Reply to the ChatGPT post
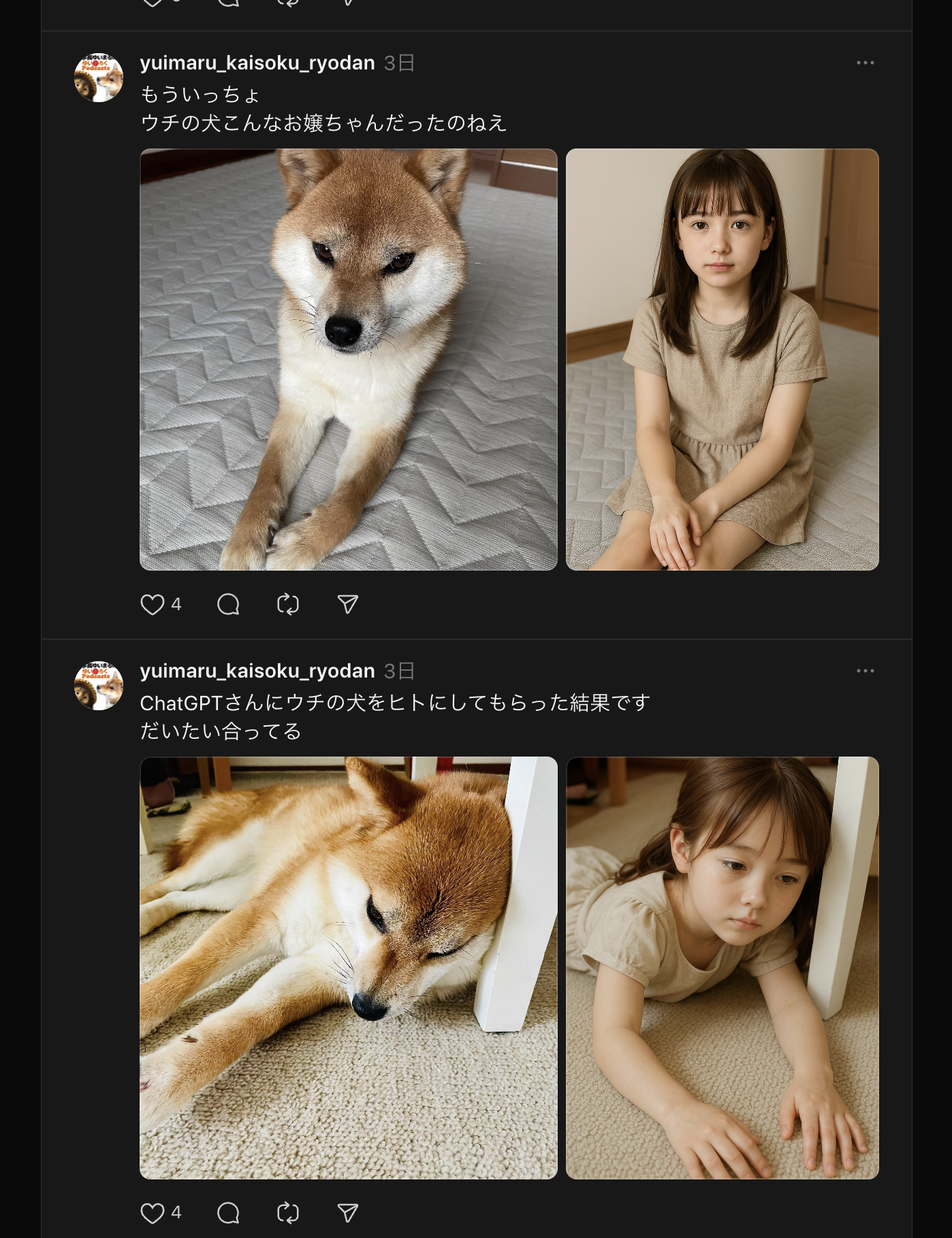 coord(228,1212)
